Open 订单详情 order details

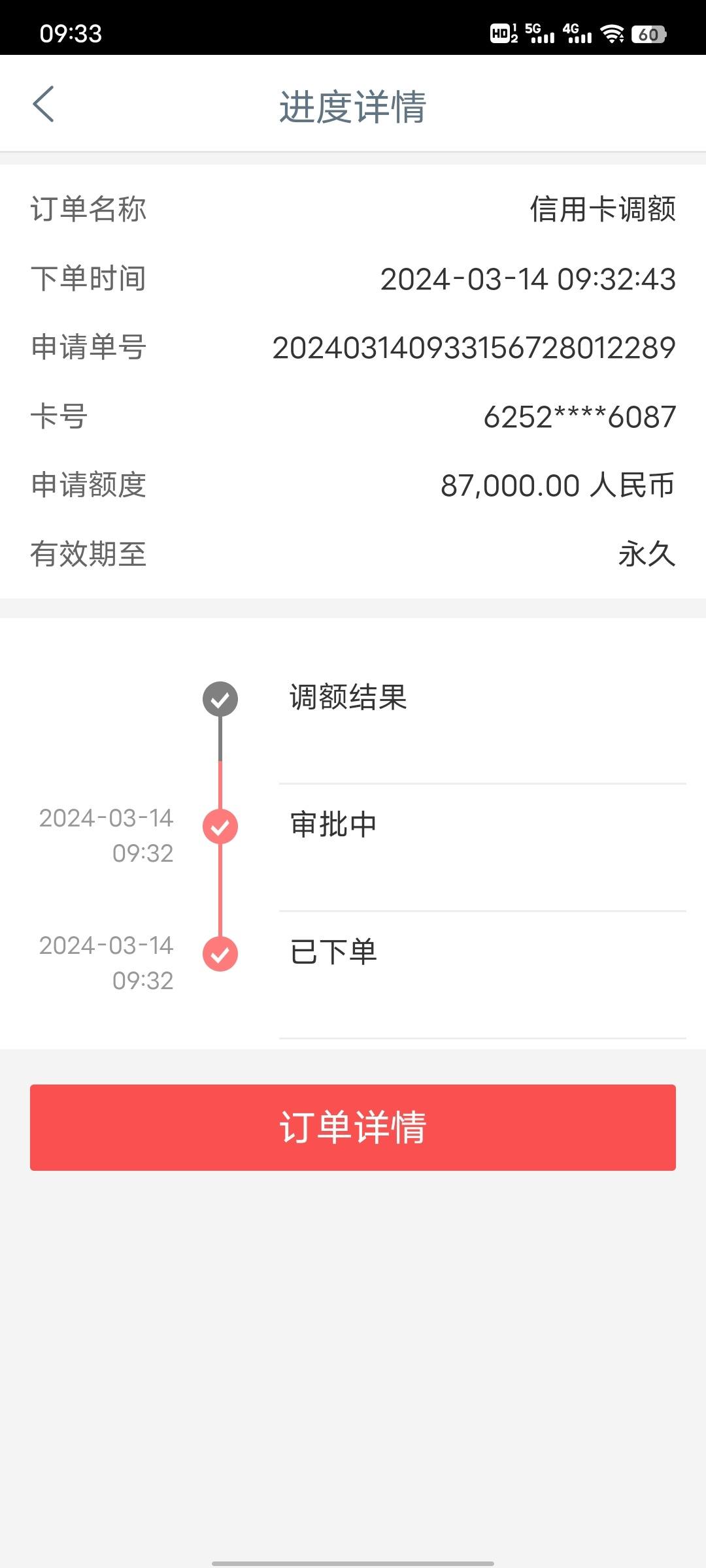353,1127
